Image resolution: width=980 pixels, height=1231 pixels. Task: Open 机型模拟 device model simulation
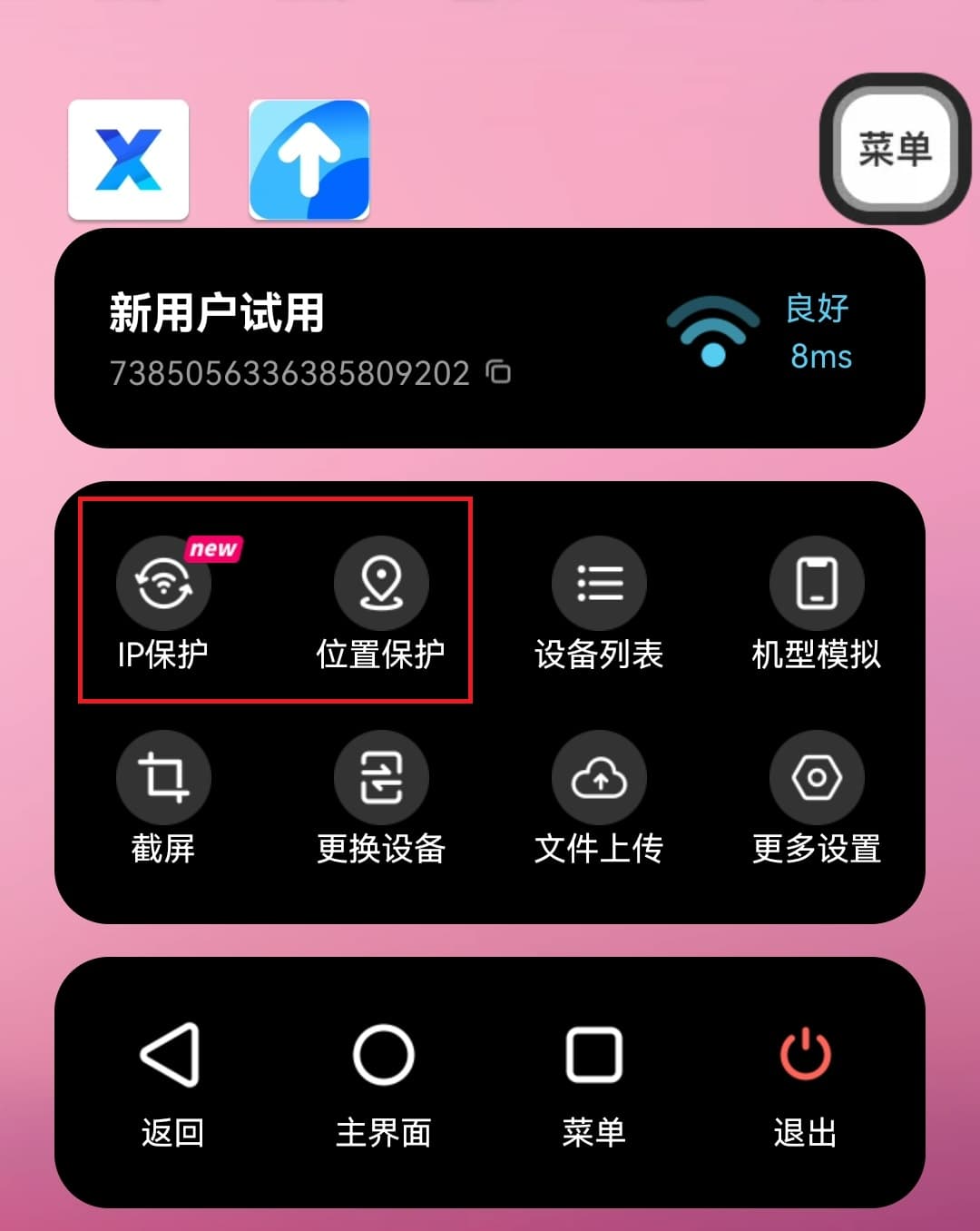[x=817, y=585]
